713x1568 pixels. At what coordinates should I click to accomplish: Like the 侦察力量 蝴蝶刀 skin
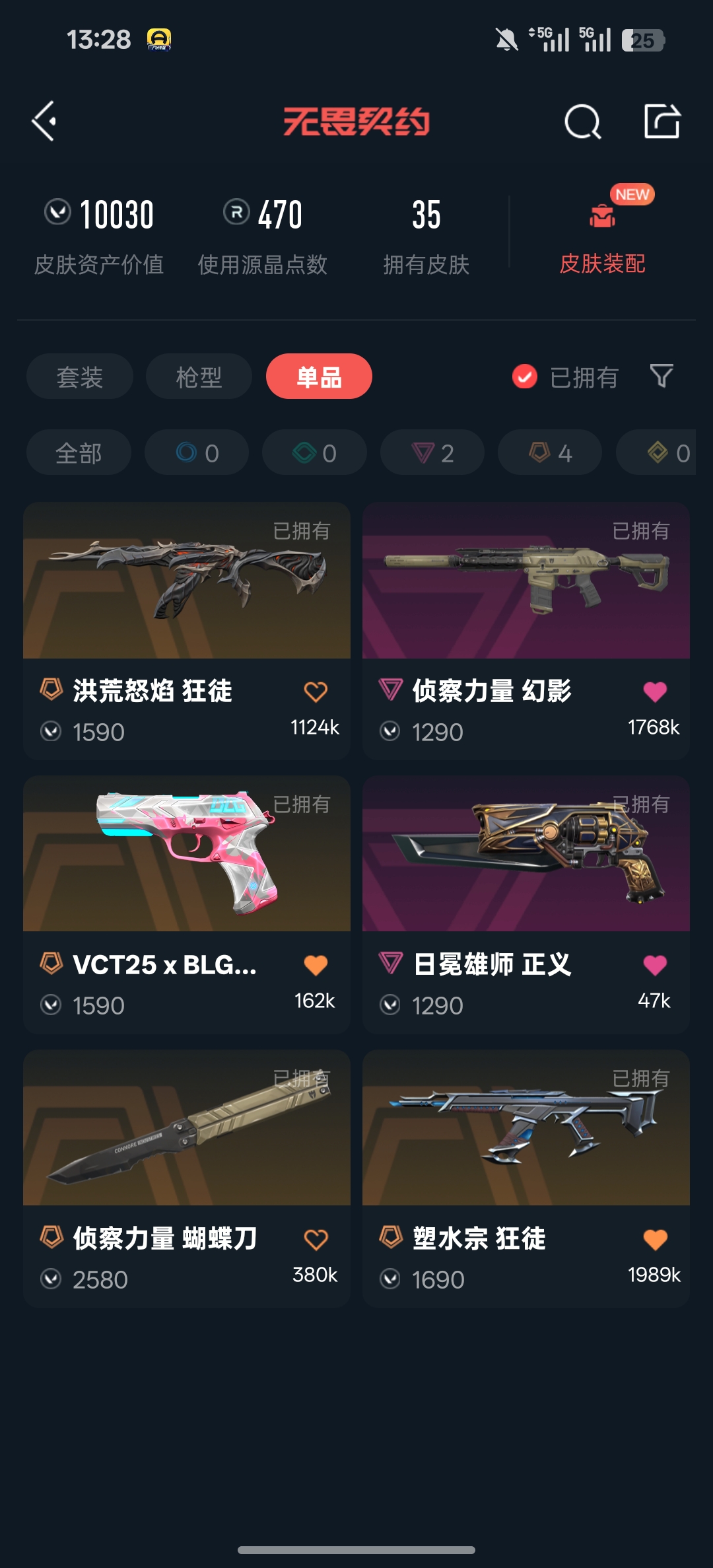316,1239
